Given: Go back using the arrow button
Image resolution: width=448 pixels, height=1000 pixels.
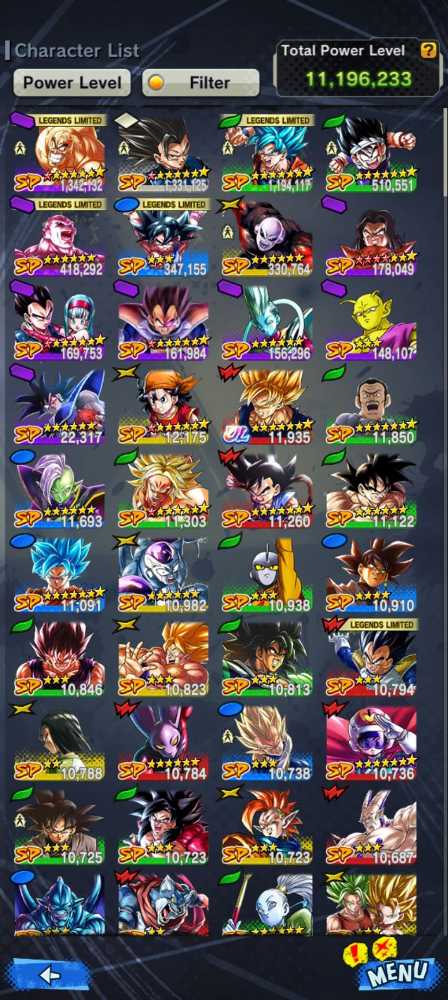Looking at the screenshot, I should click(50, 974).
